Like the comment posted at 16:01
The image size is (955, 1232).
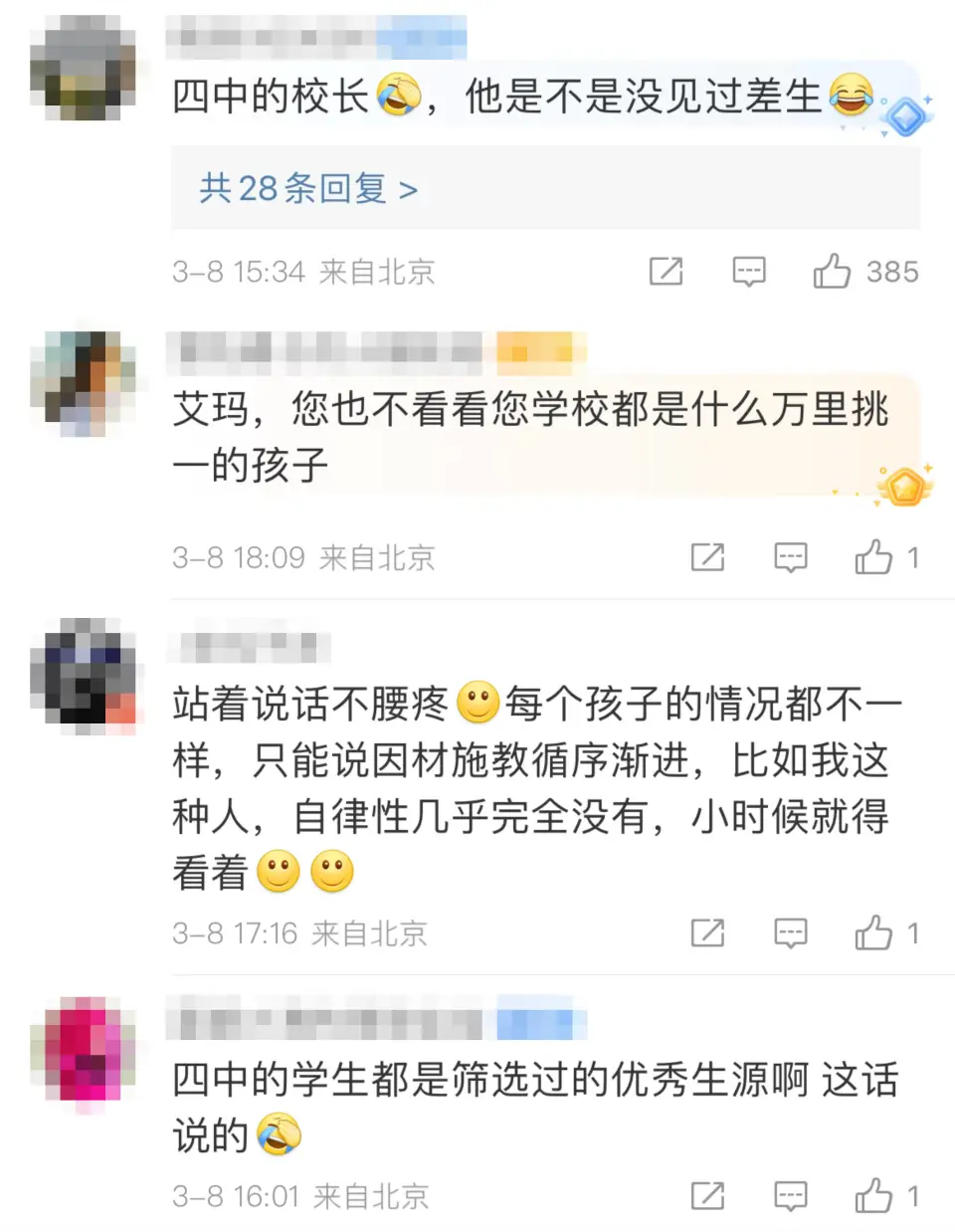pos(873,1195)
